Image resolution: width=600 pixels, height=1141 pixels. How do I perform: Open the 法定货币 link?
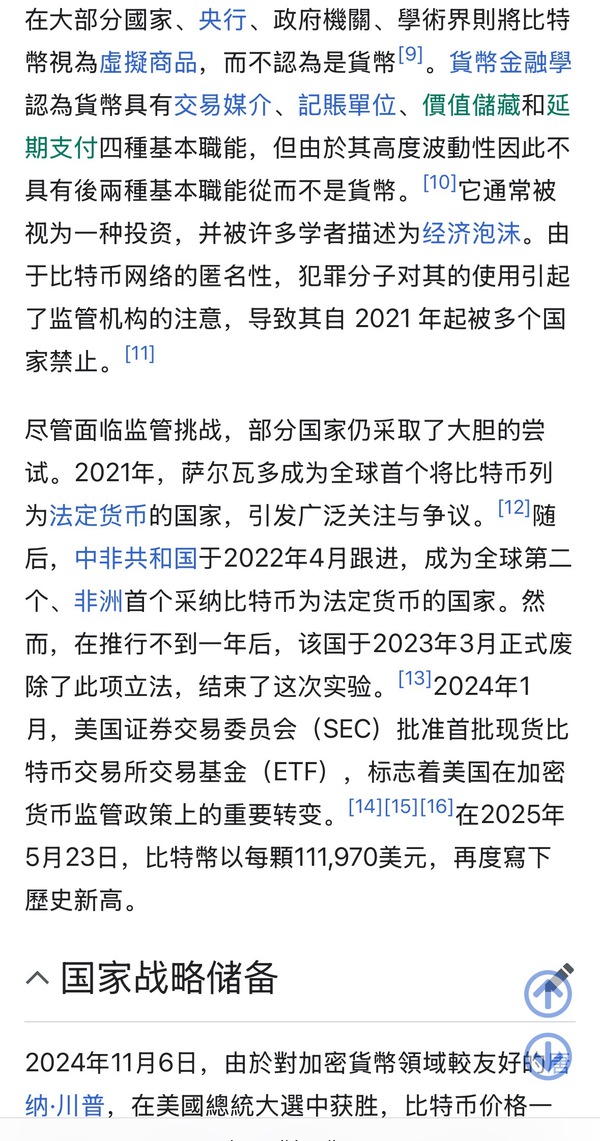98,515
